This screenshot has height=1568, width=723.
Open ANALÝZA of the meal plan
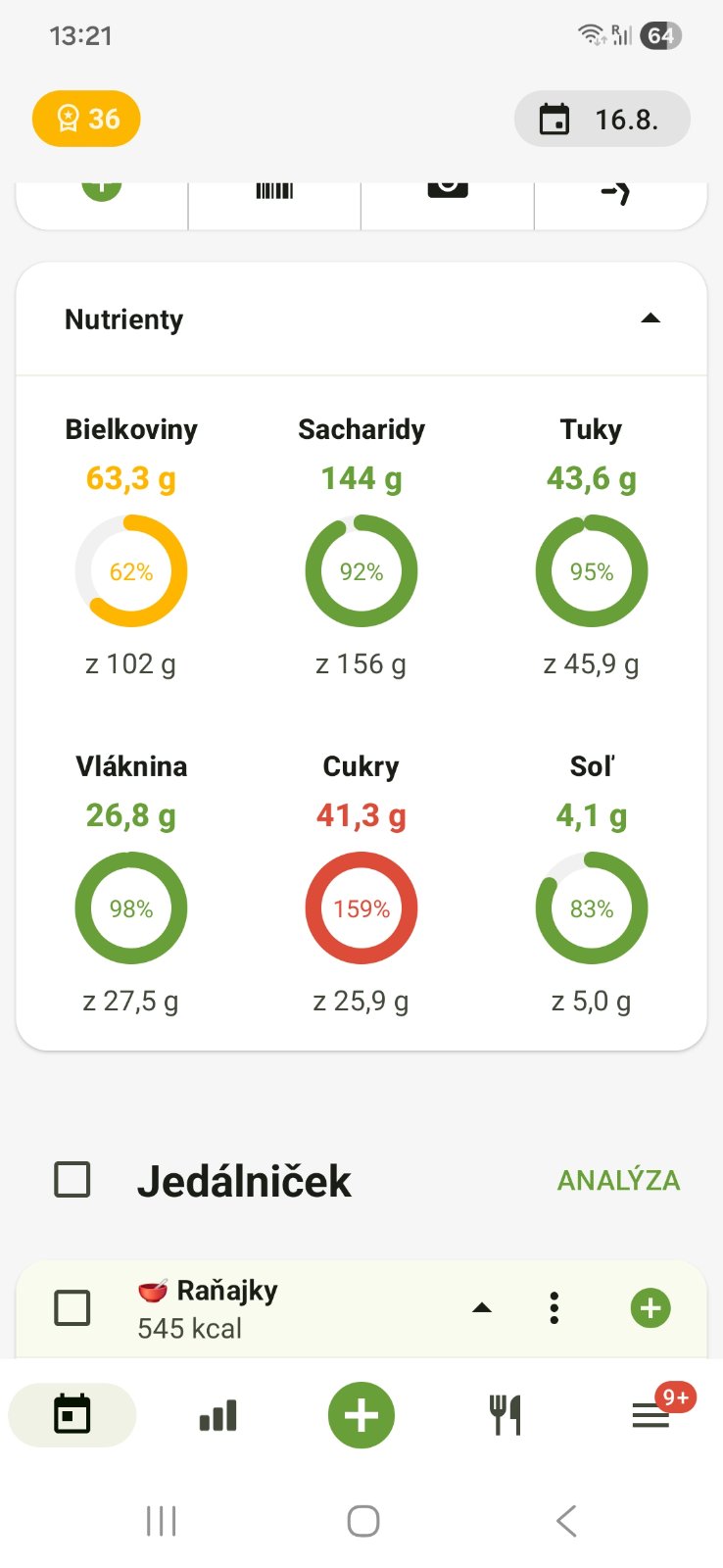[x=618, y=1180]
